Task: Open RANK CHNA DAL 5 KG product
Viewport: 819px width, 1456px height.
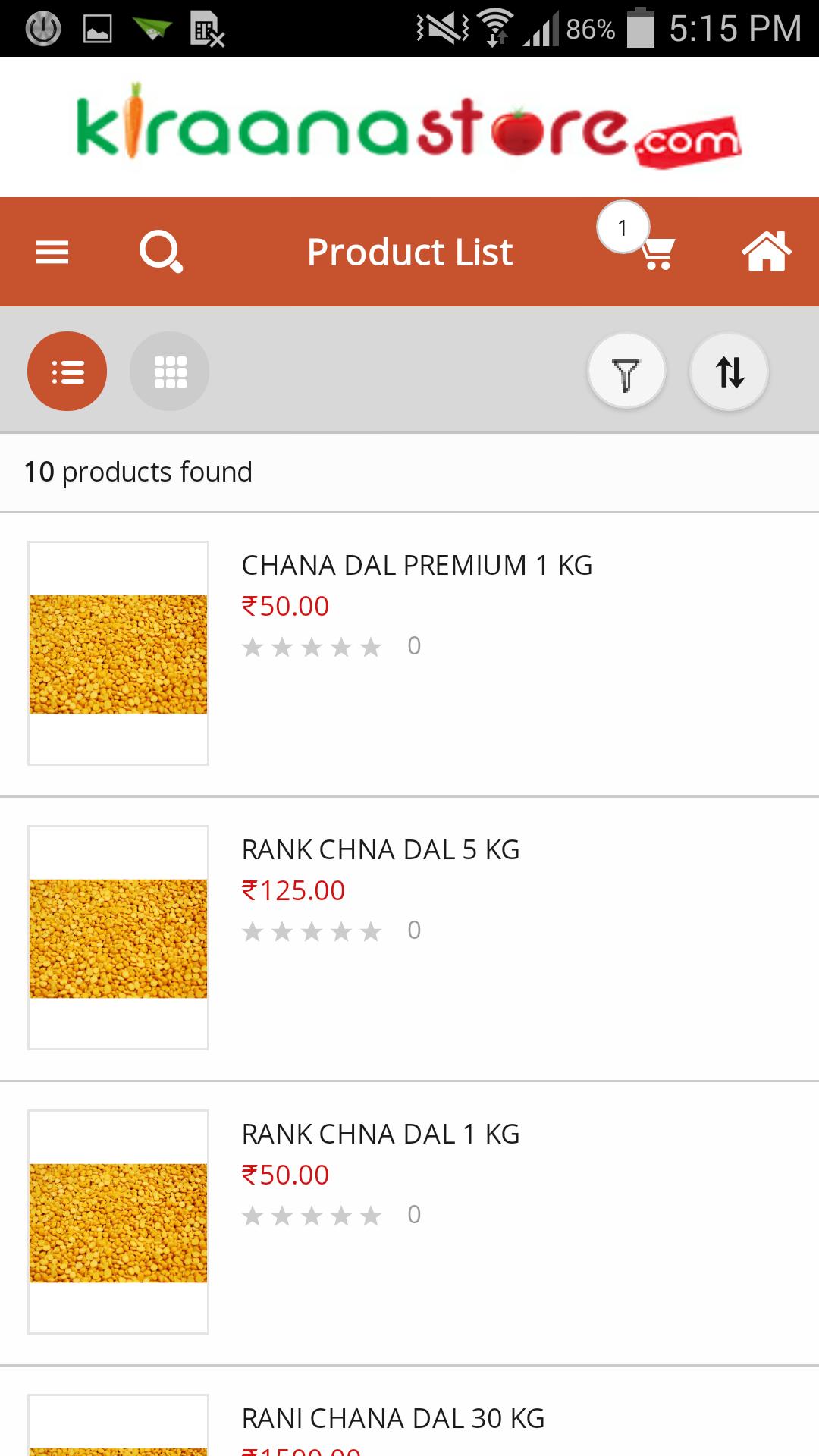Action: click(x=380, y=849)
